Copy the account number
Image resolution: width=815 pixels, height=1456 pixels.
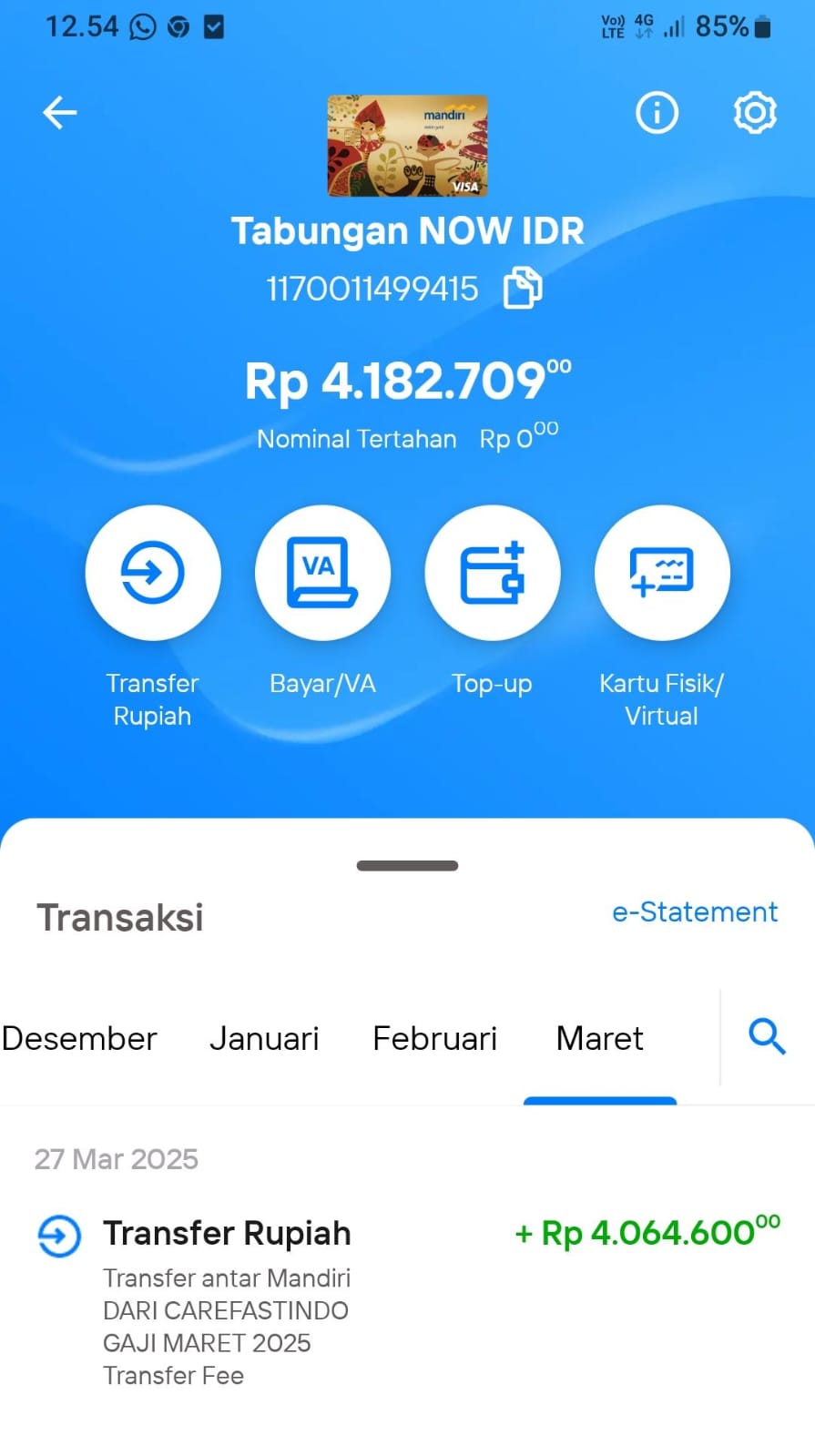[x=523, y=288]
